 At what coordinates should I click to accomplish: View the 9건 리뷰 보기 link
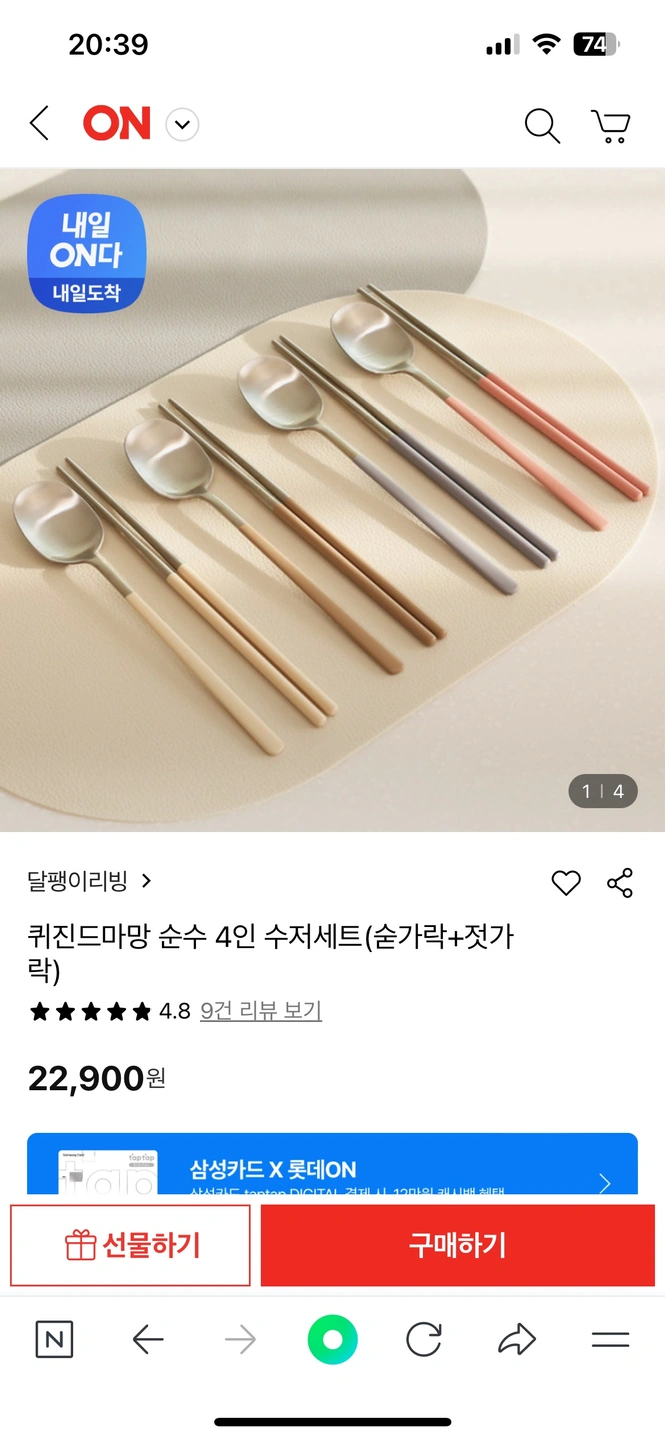[261, 1011]
